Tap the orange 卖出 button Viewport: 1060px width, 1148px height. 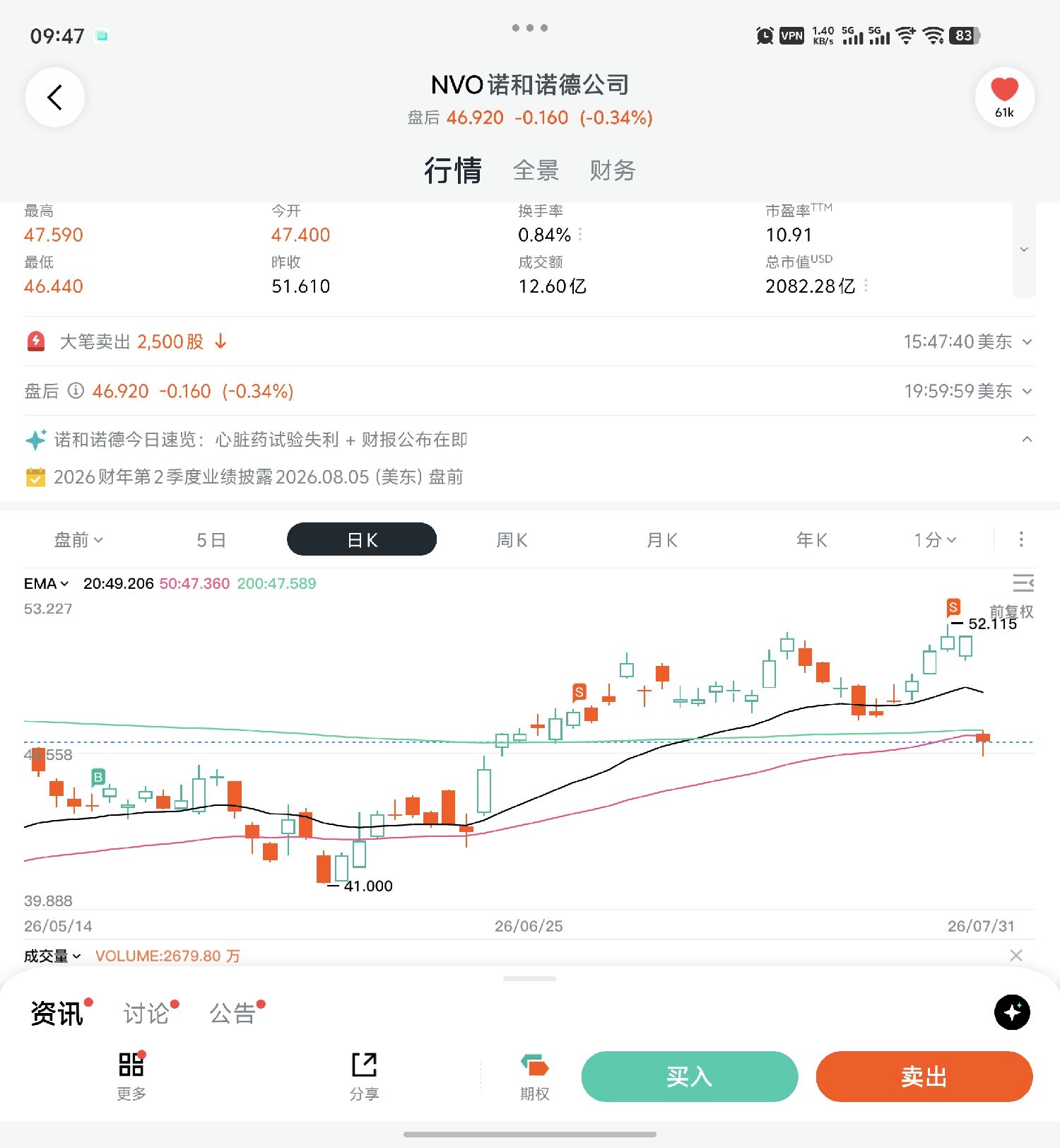click(x=924, y=1077)
